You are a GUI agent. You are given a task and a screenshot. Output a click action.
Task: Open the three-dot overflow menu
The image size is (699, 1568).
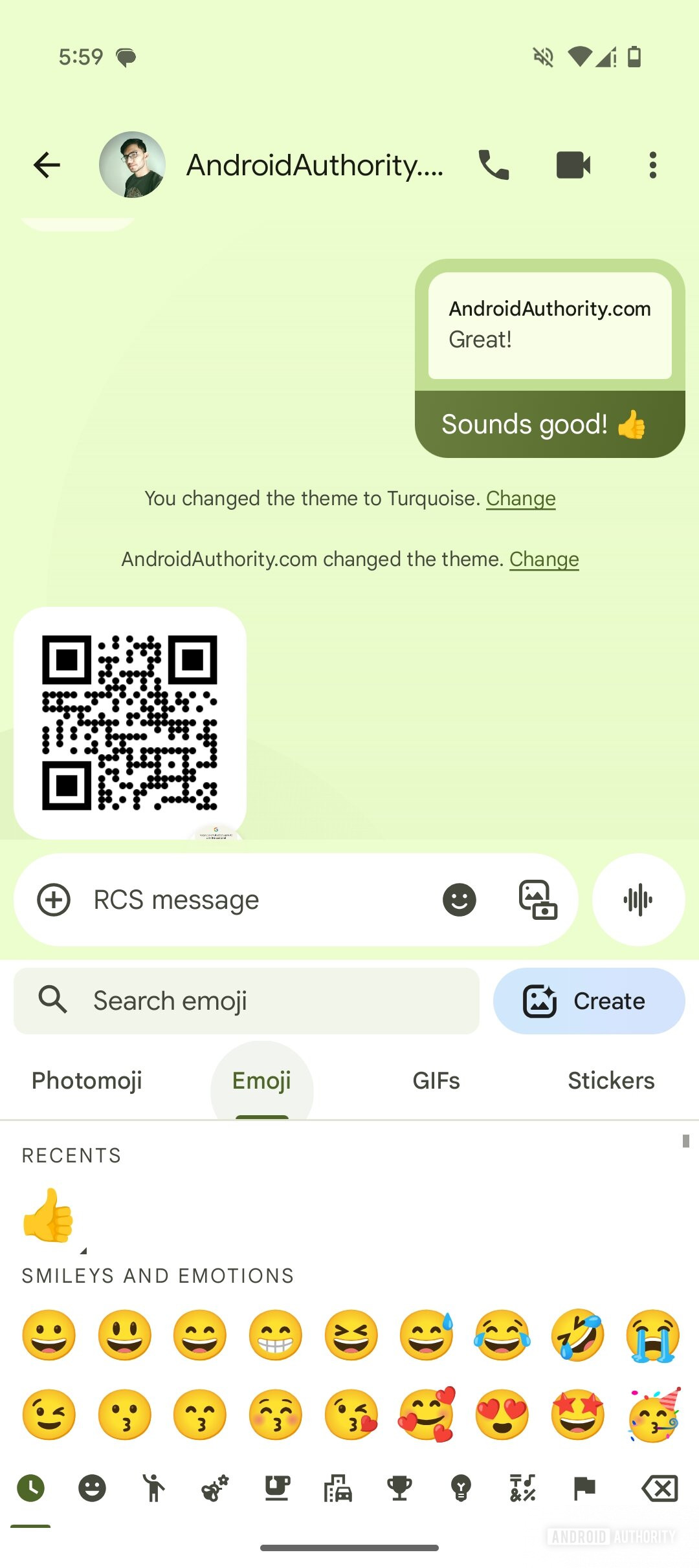pyautogui.click(x=652, y=165)
